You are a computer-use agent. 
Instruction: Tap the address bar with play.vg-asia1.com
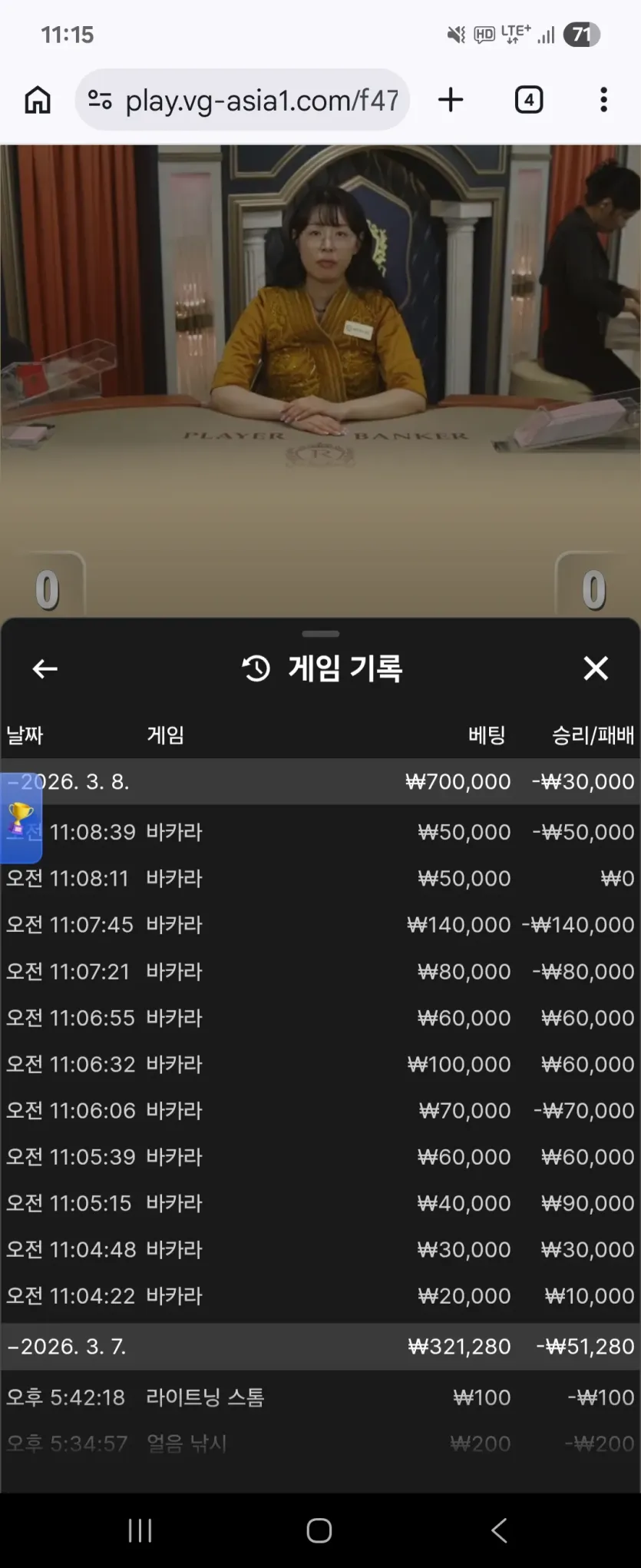click(243, 100)
